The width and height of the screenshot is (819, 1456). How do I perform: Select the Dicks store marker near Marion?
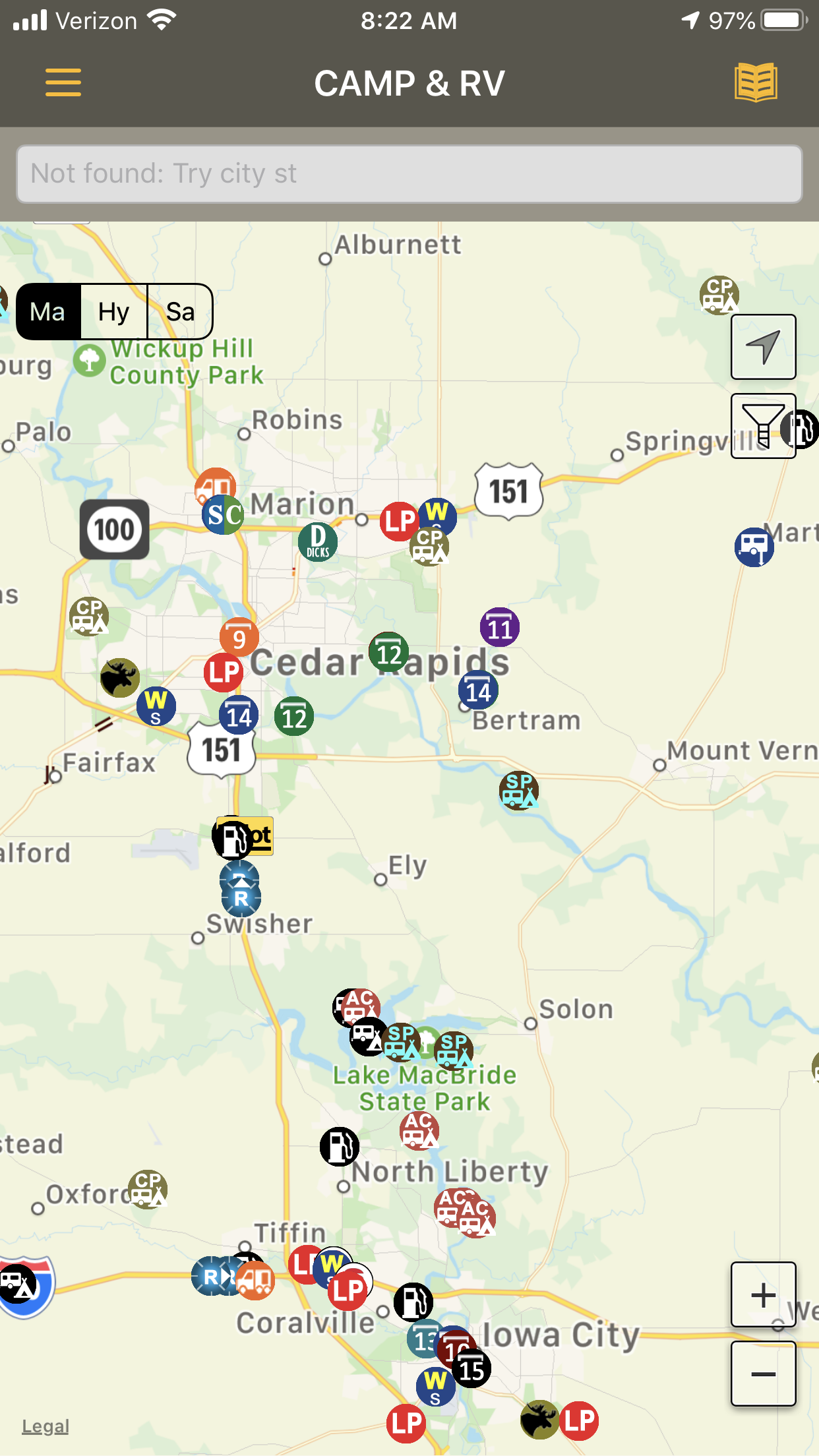point(318,542)
